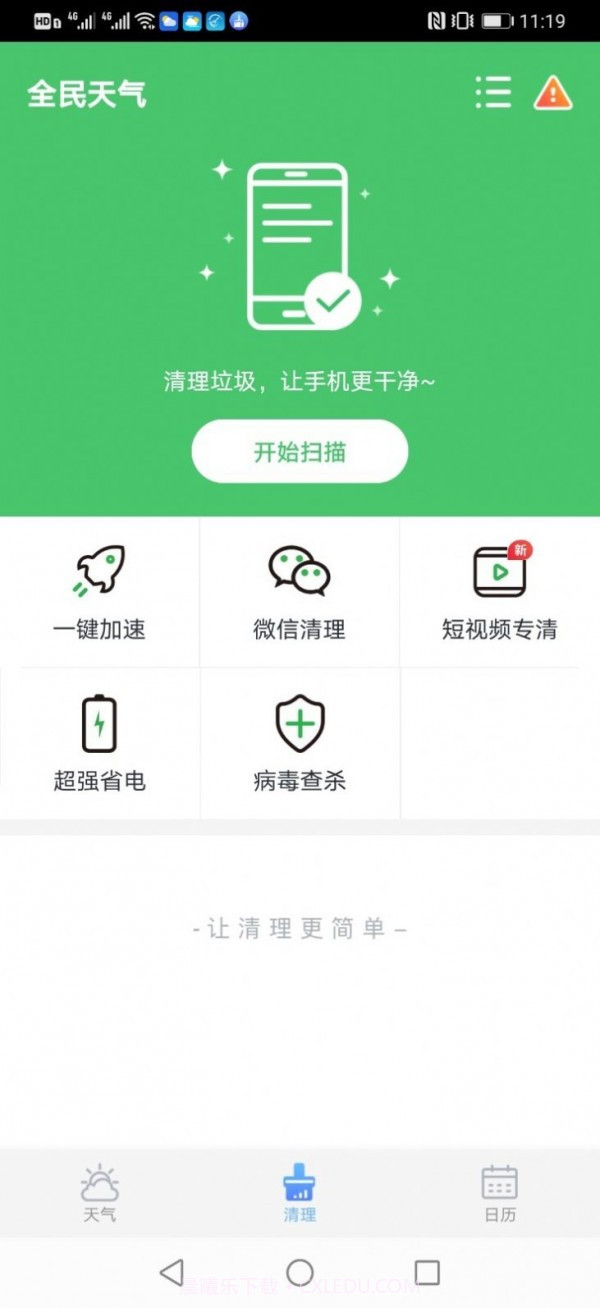Screen dimensions: 600x1308
Task: Switch to the 日历 calendar tab
Action: (x=499, y=1194)
